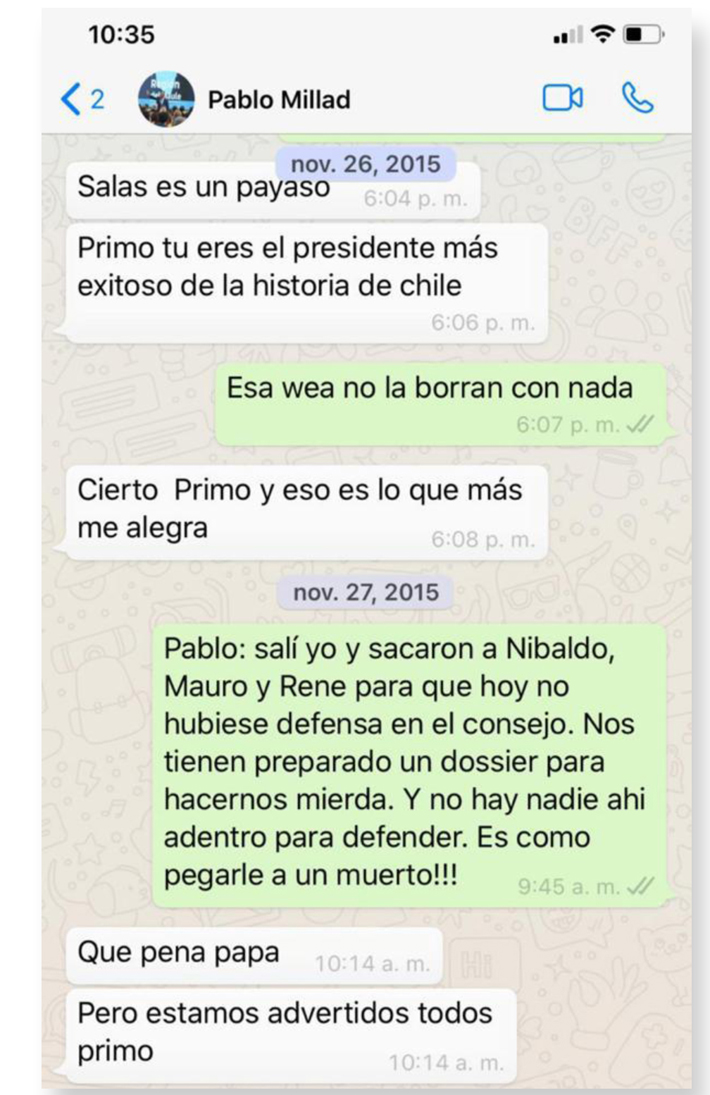Viewport: 710px width, 1095px height.
Task: Open Pablo Millad's contact info
Action: click(x=278, y=99)
